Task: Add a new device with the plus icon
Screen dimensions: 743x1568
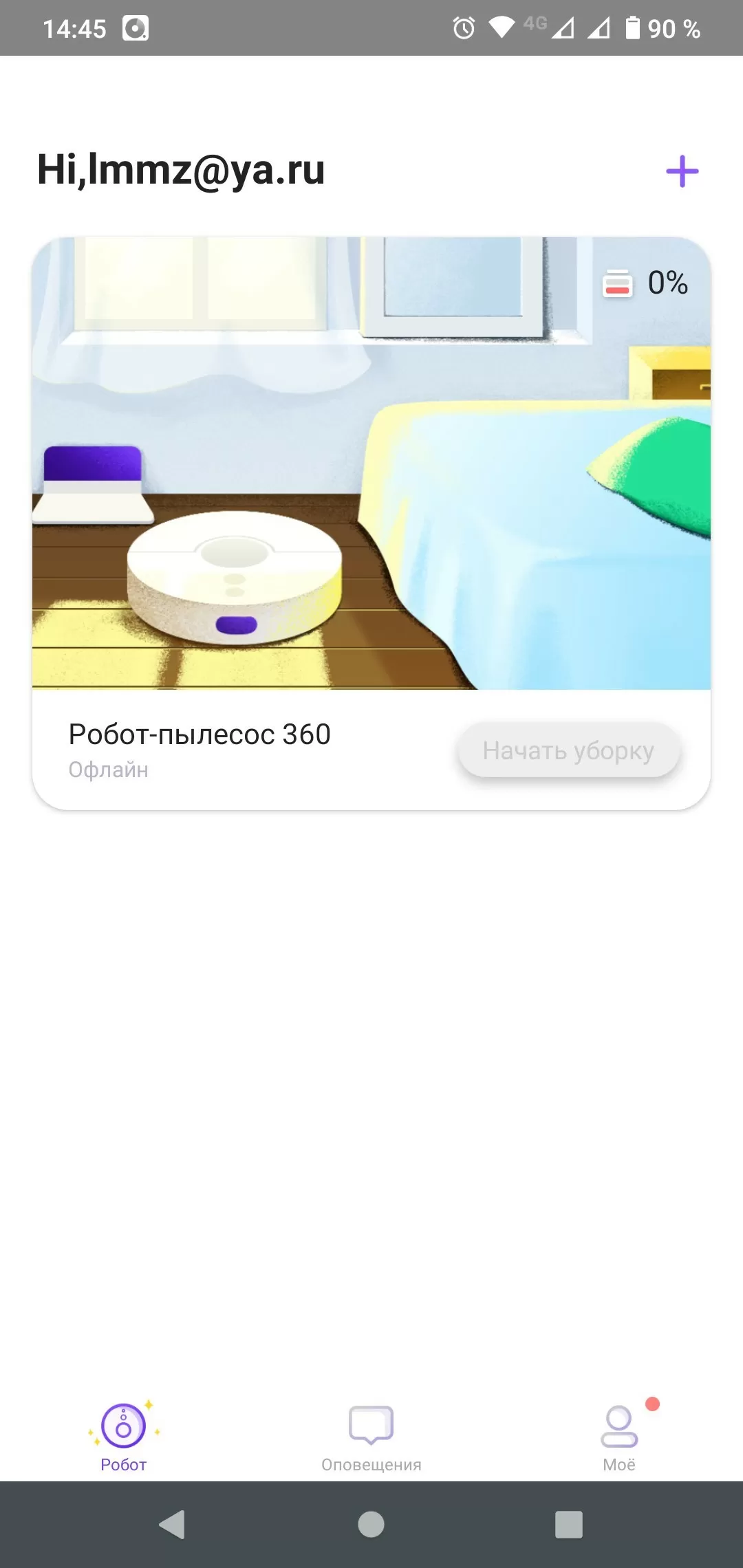Action: coord(682,171)
